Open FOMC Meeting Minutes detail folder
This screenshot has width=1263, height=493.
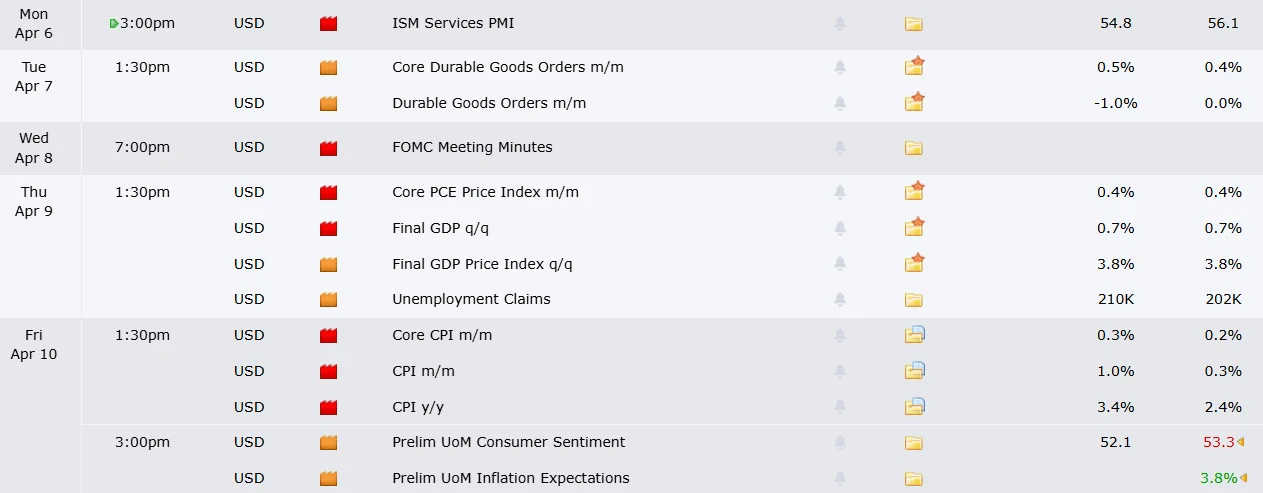(x=913, y=147)
